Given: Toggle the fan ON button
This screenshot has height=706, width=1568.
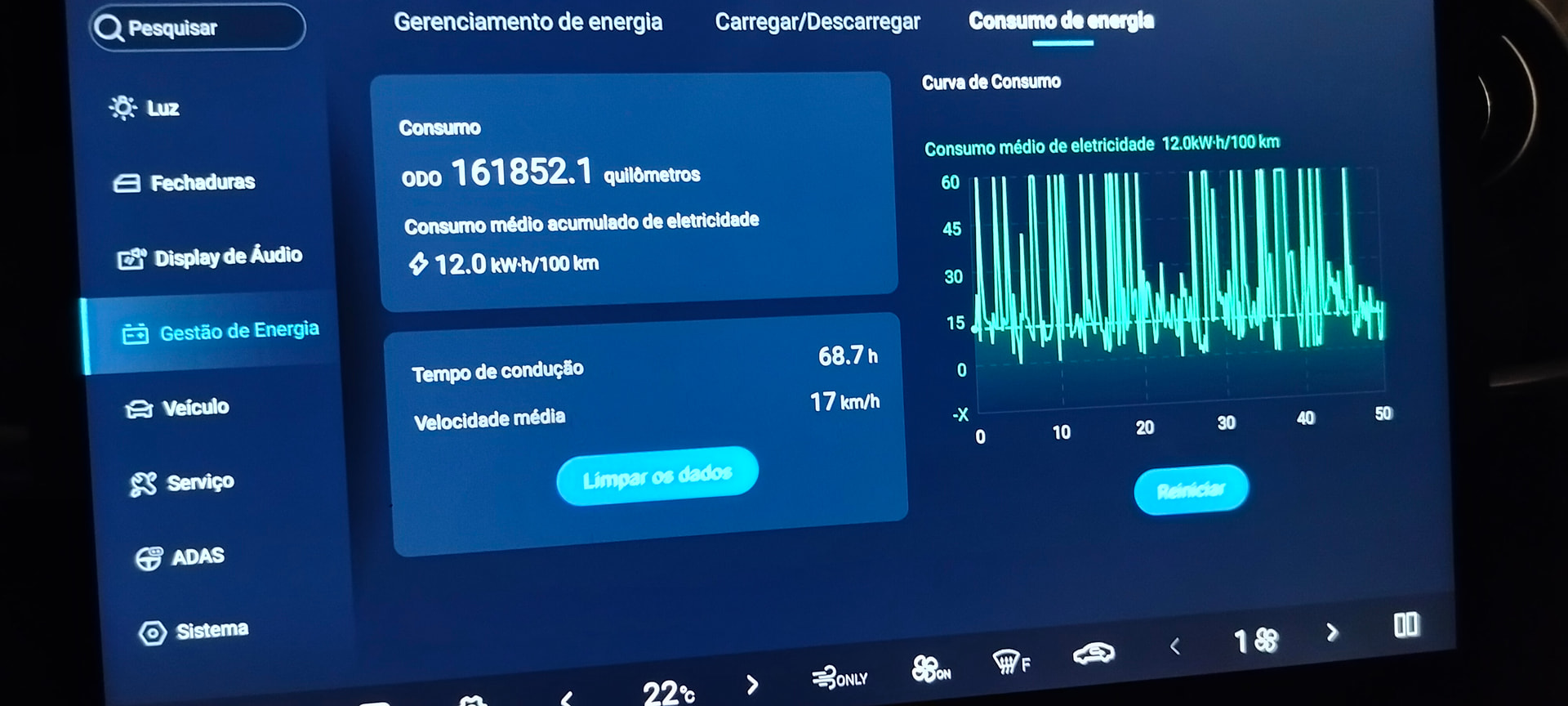Looking at the screenshot, I should 930,669.
